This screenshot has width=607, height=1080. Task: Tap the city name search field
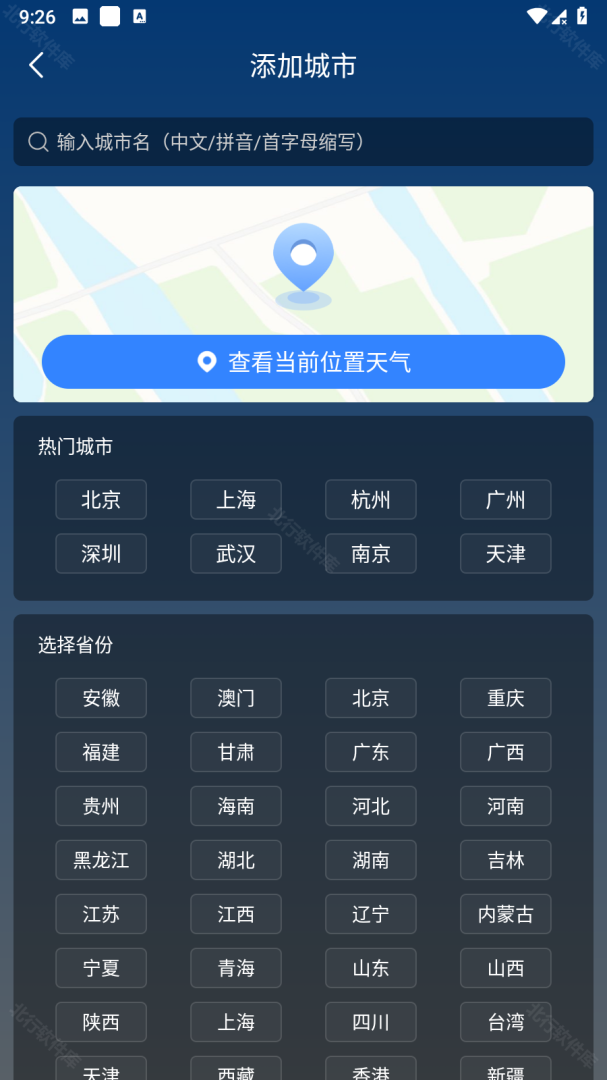coord(303,142)
